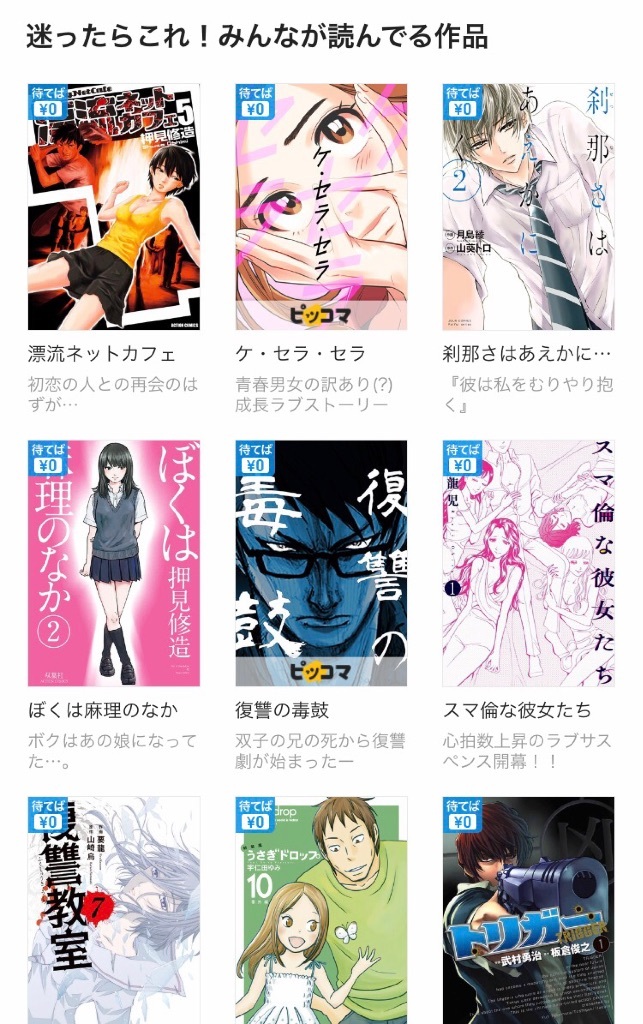This screenshot has height=1024, width=643.
Task: Open the 復讐教室 volume 7 cover
Action: 114,910
